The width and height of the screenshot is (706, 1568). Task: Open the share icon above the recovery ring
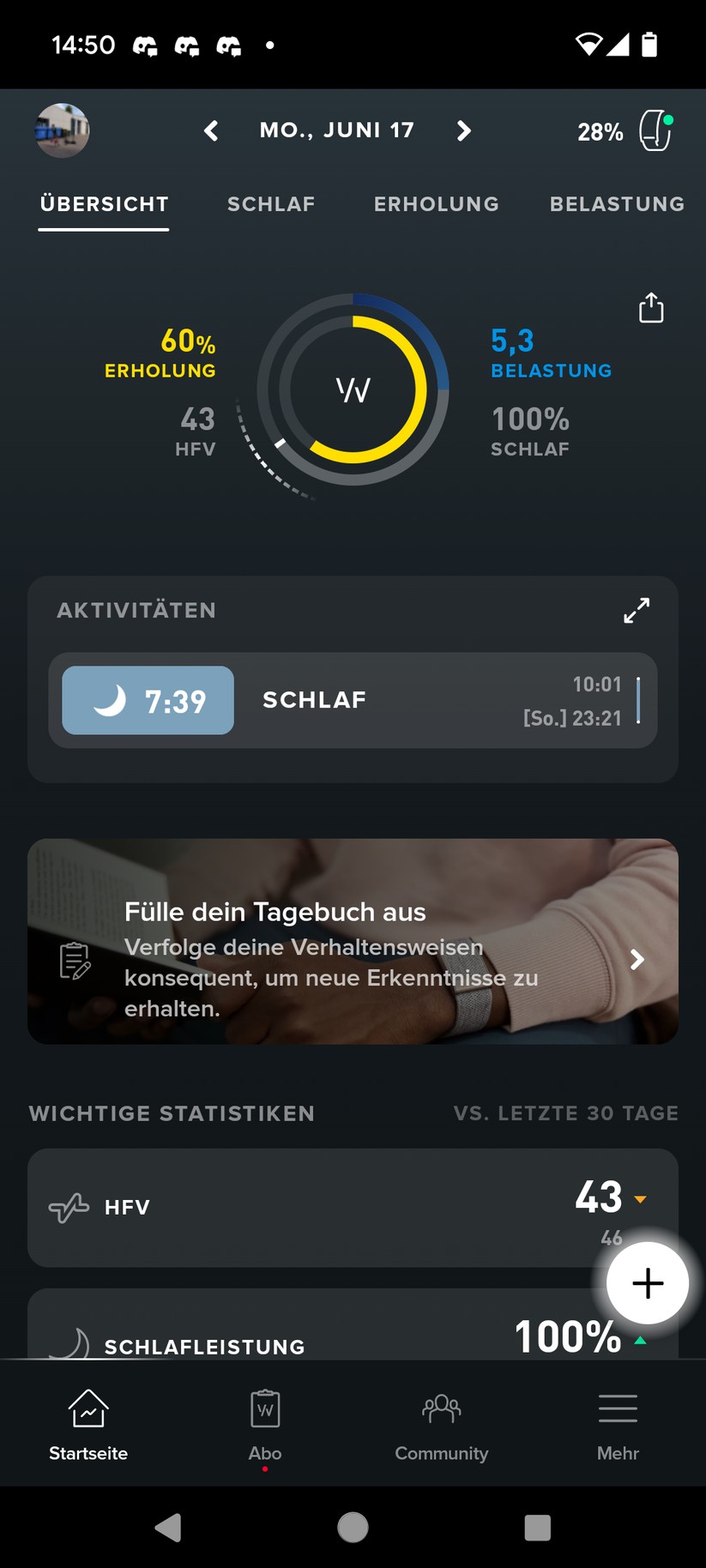651,307
